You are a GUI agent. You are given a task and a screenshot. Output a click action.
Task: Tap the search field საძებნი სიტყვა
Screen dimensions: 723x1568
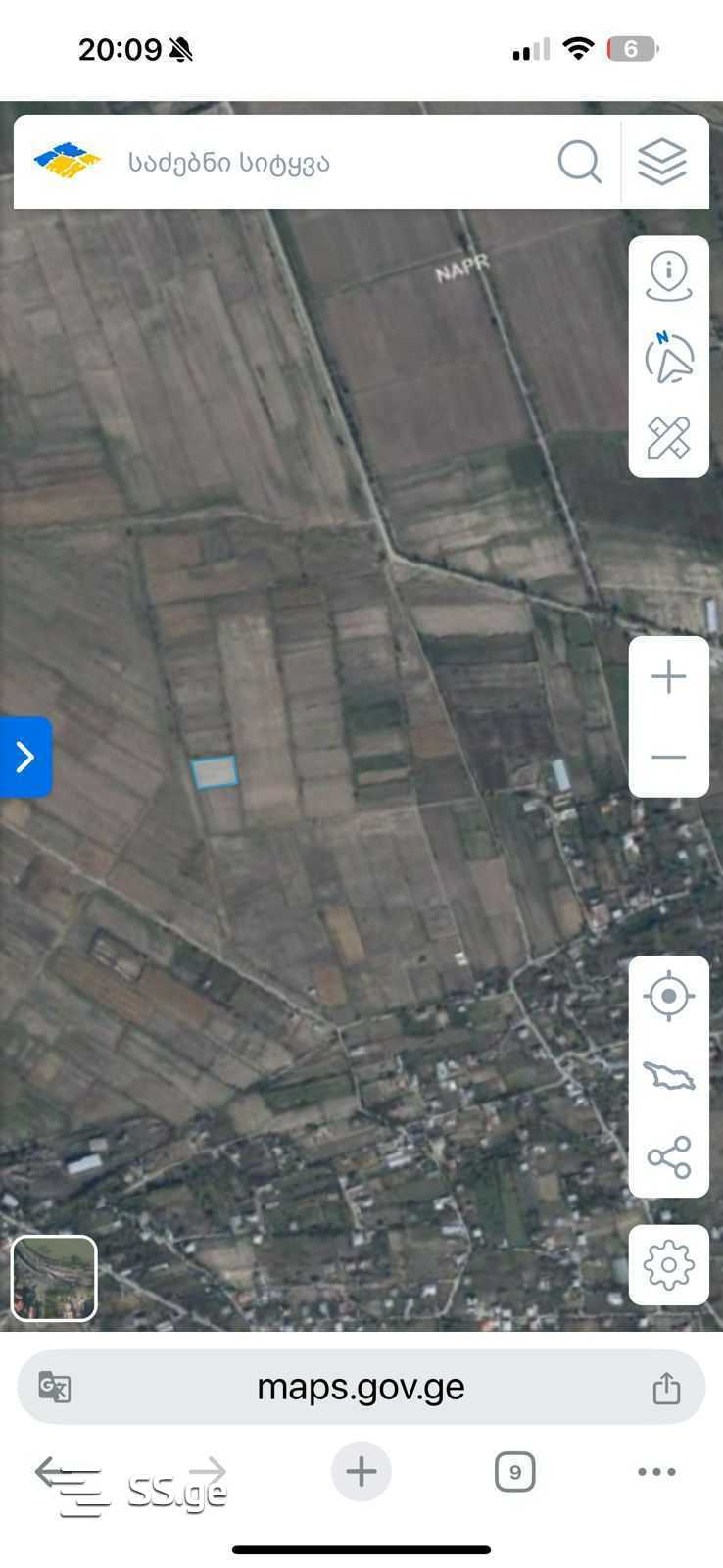click(323, 163)
